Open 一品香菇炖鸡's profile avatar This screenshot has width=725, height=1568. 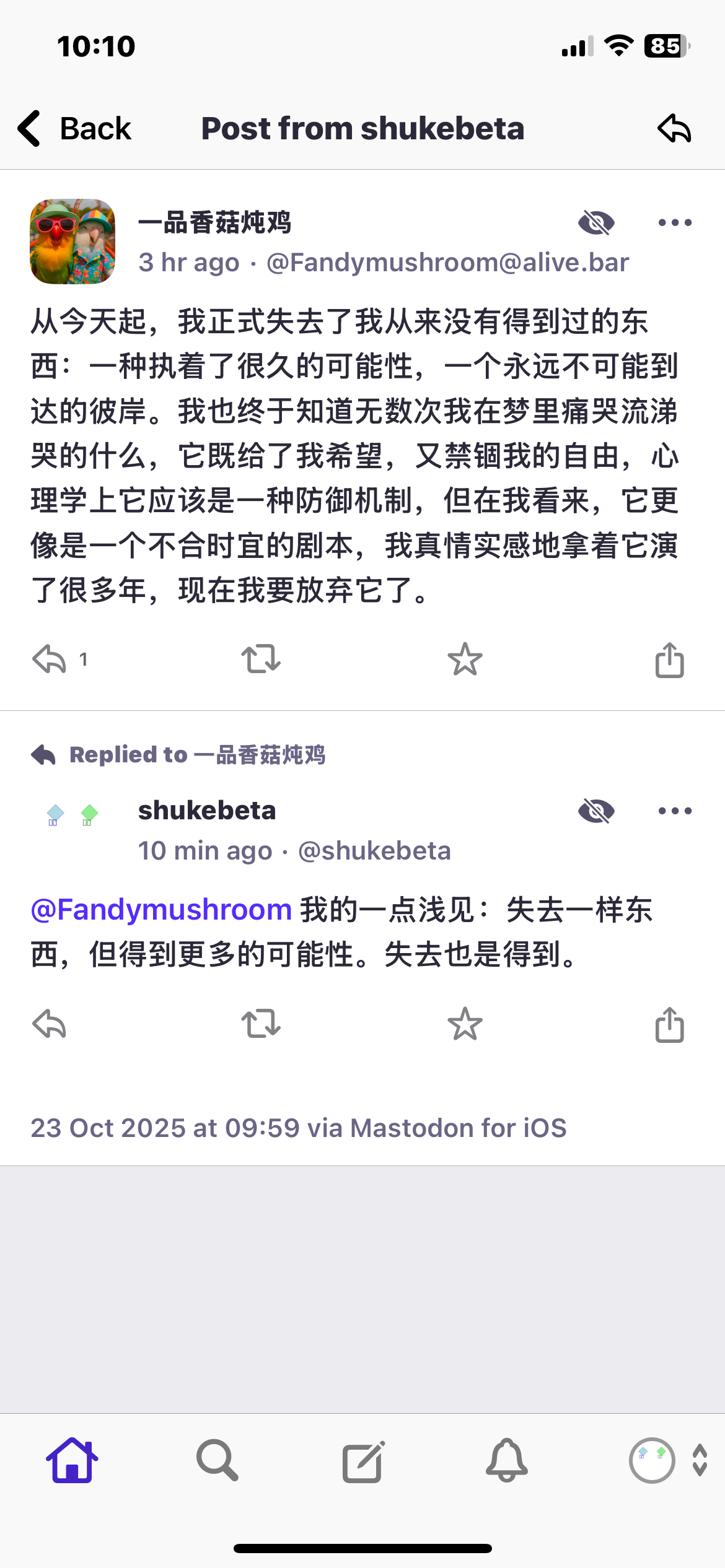tap(72, 242)
